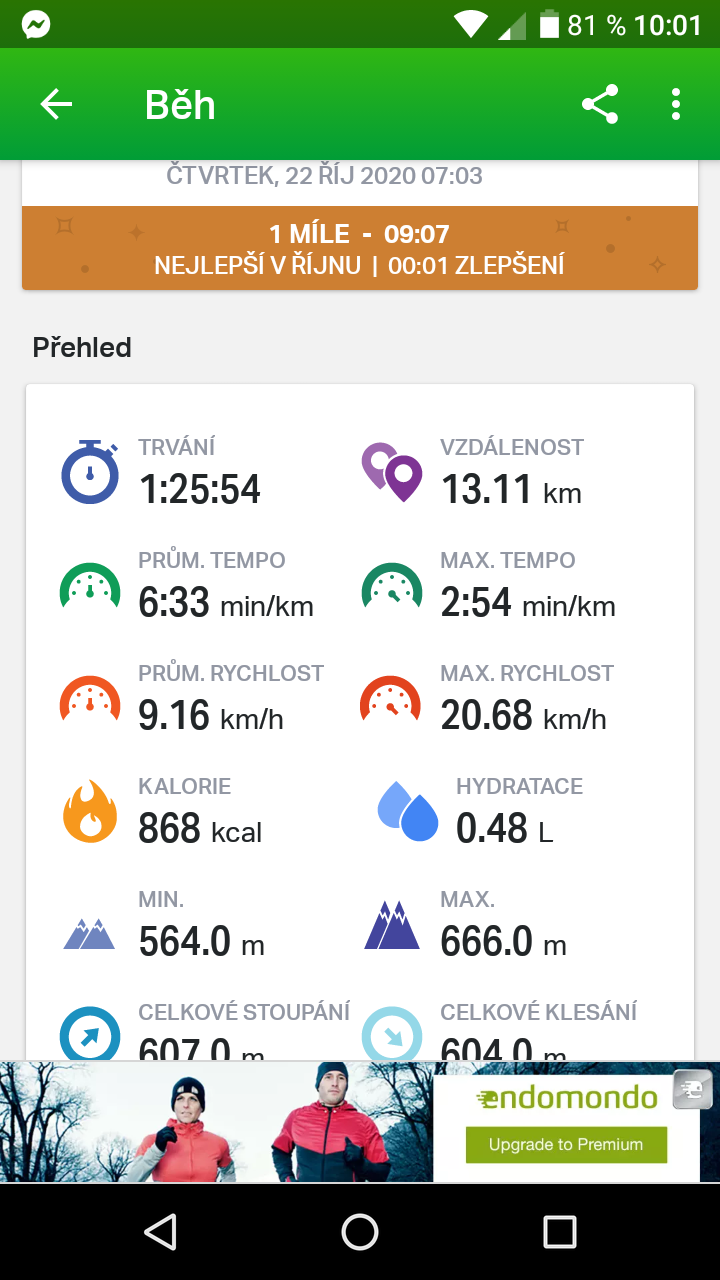This screenshot has width=720, height=1280.
Task: Go back using the app bar arrow
Action: pyautogui.click(x=56, y=105)
